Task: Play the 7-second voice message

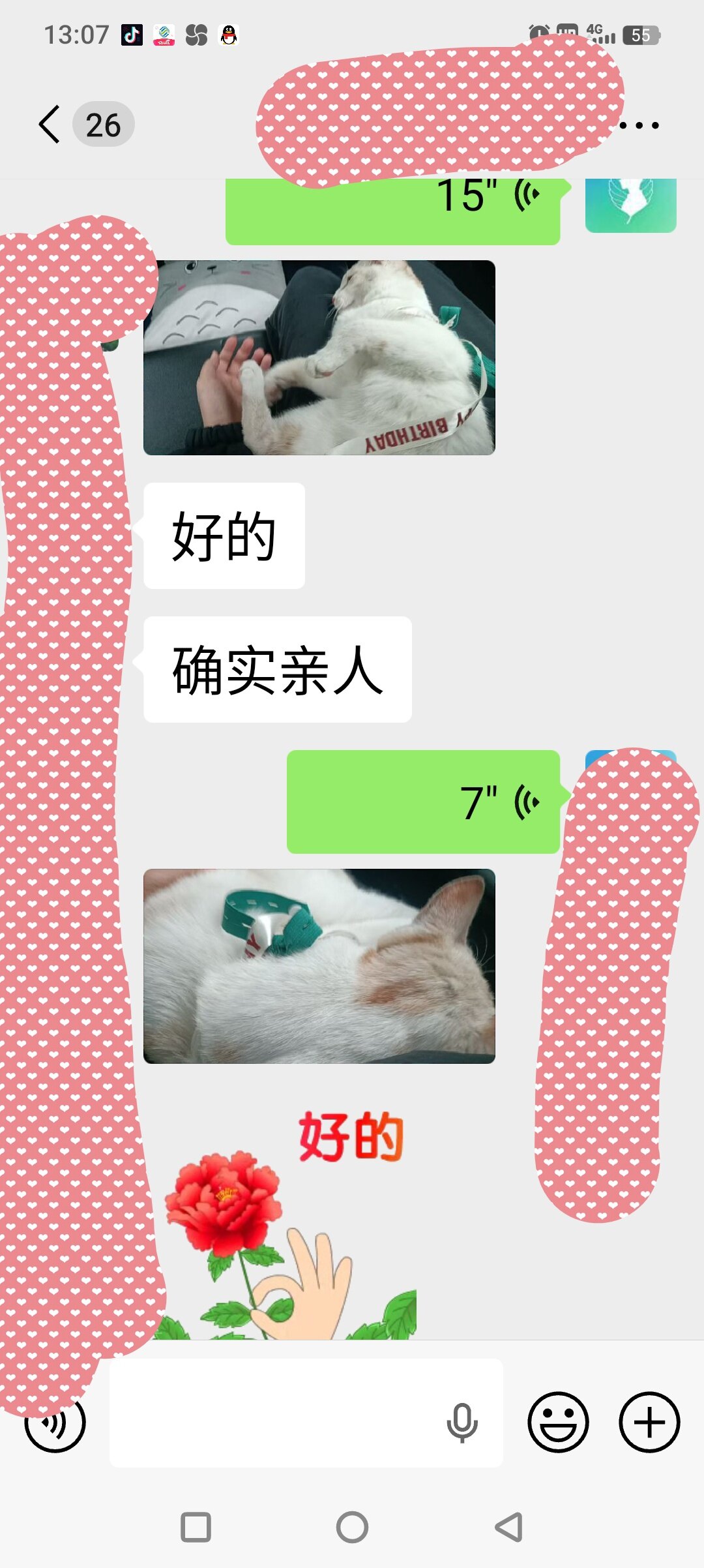Action: [423, 802]
